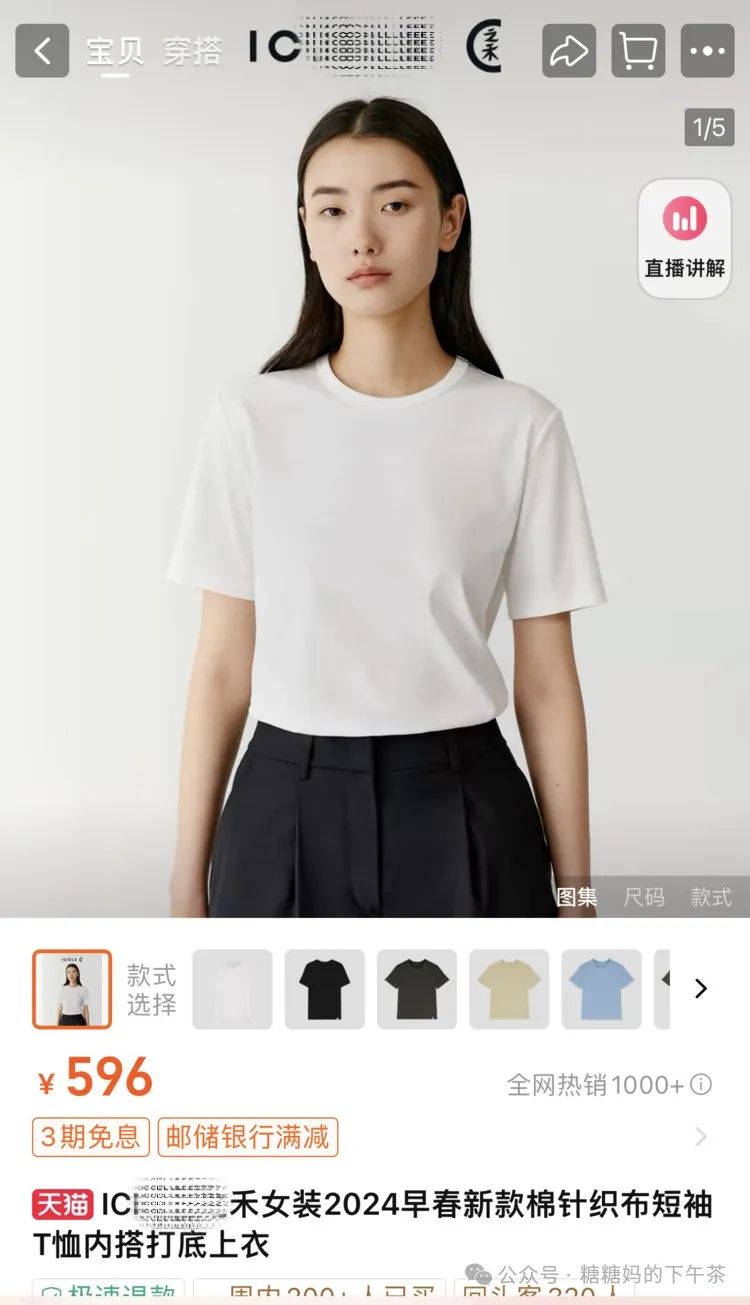Open the three-dot overflow menu
This screenshot has height=1305, width=750.
(x=707, y=50)
